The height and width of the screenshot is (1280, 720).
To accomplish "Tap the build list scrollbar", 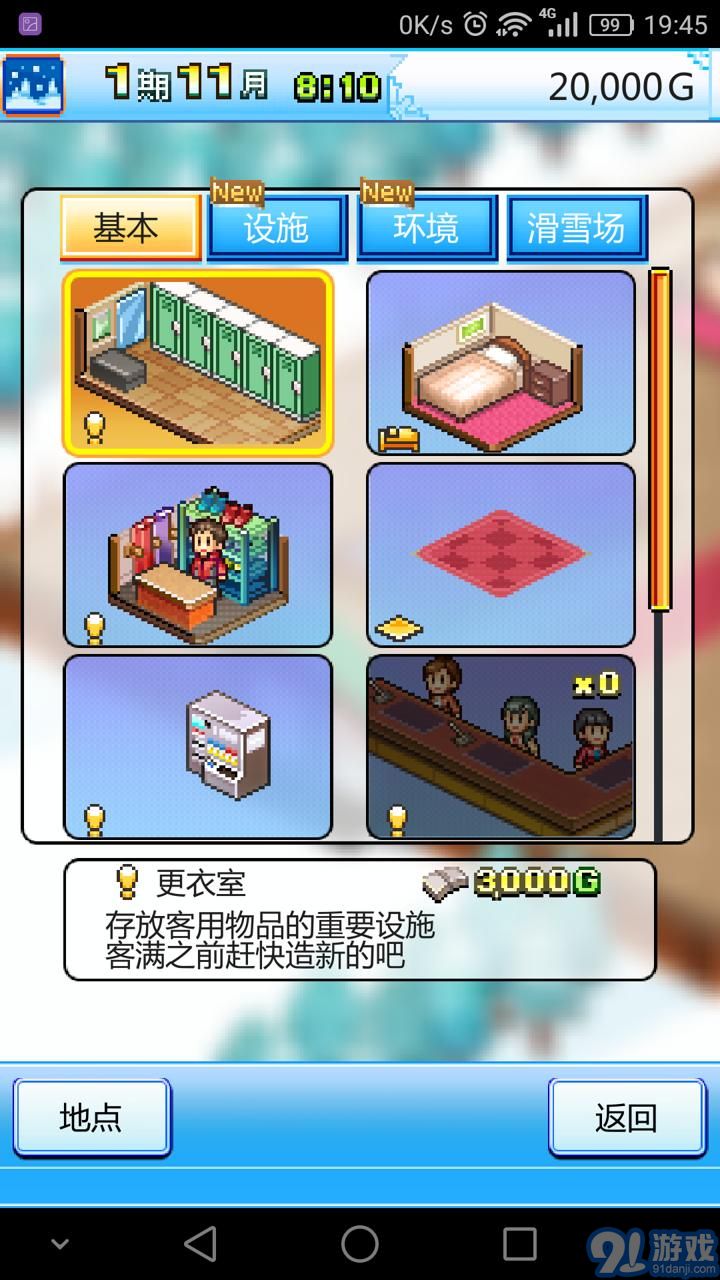I will [x=660, y=440].
